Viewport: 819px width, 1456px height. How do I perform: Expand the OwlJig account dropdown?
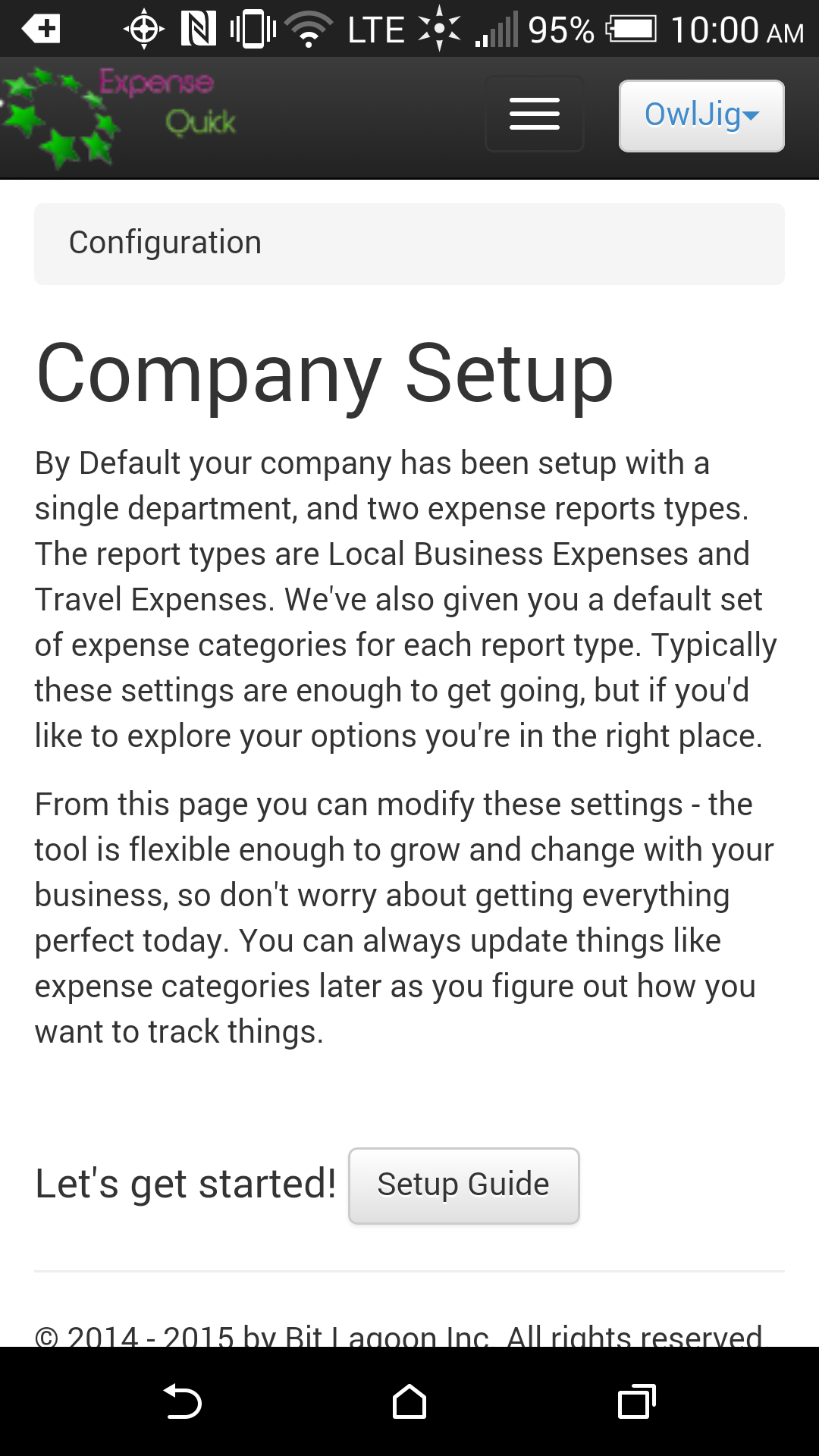coord(701,116)
